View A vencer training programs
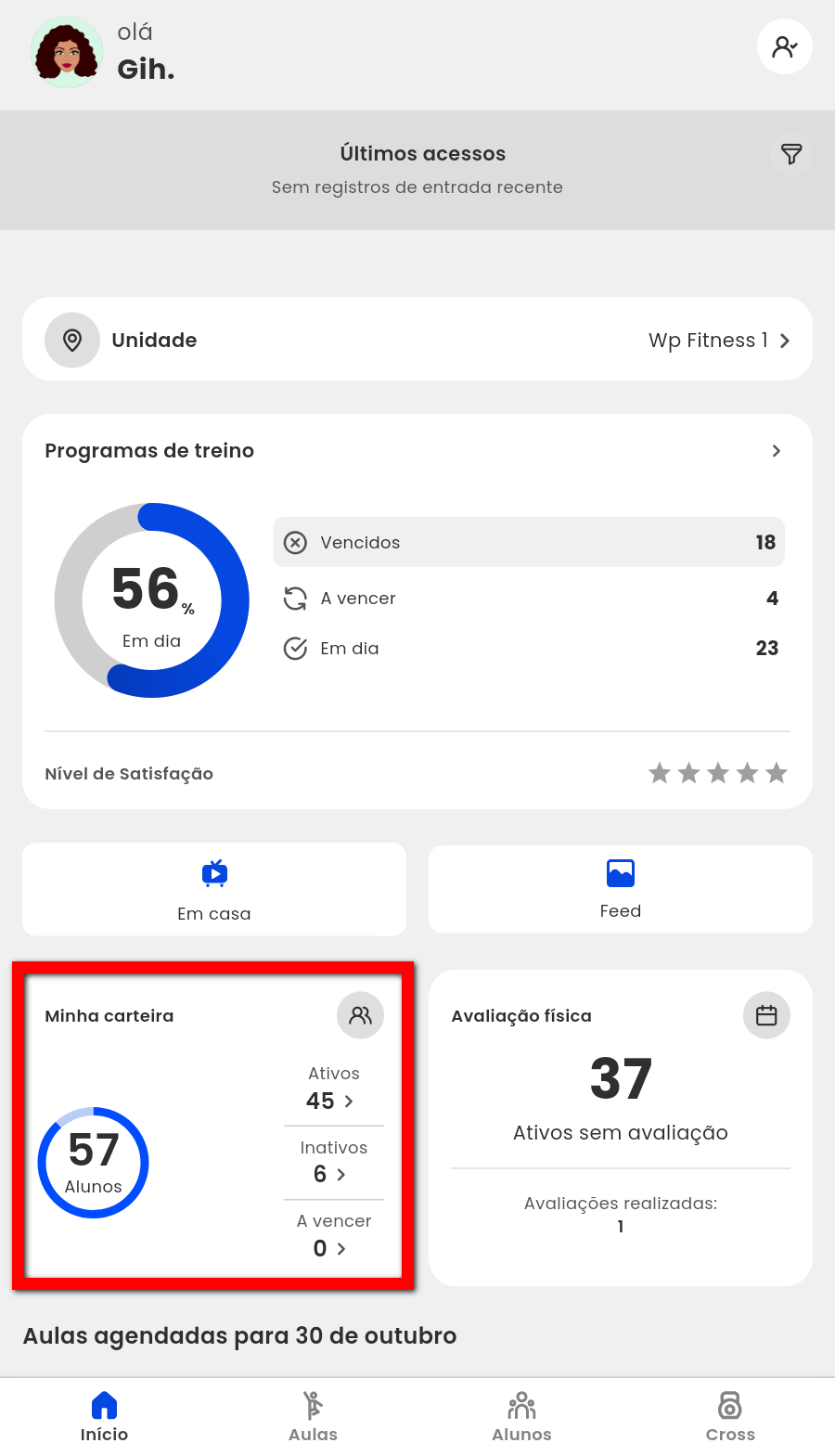This screenshot has height=1456, width=835. tap(529, 599)
